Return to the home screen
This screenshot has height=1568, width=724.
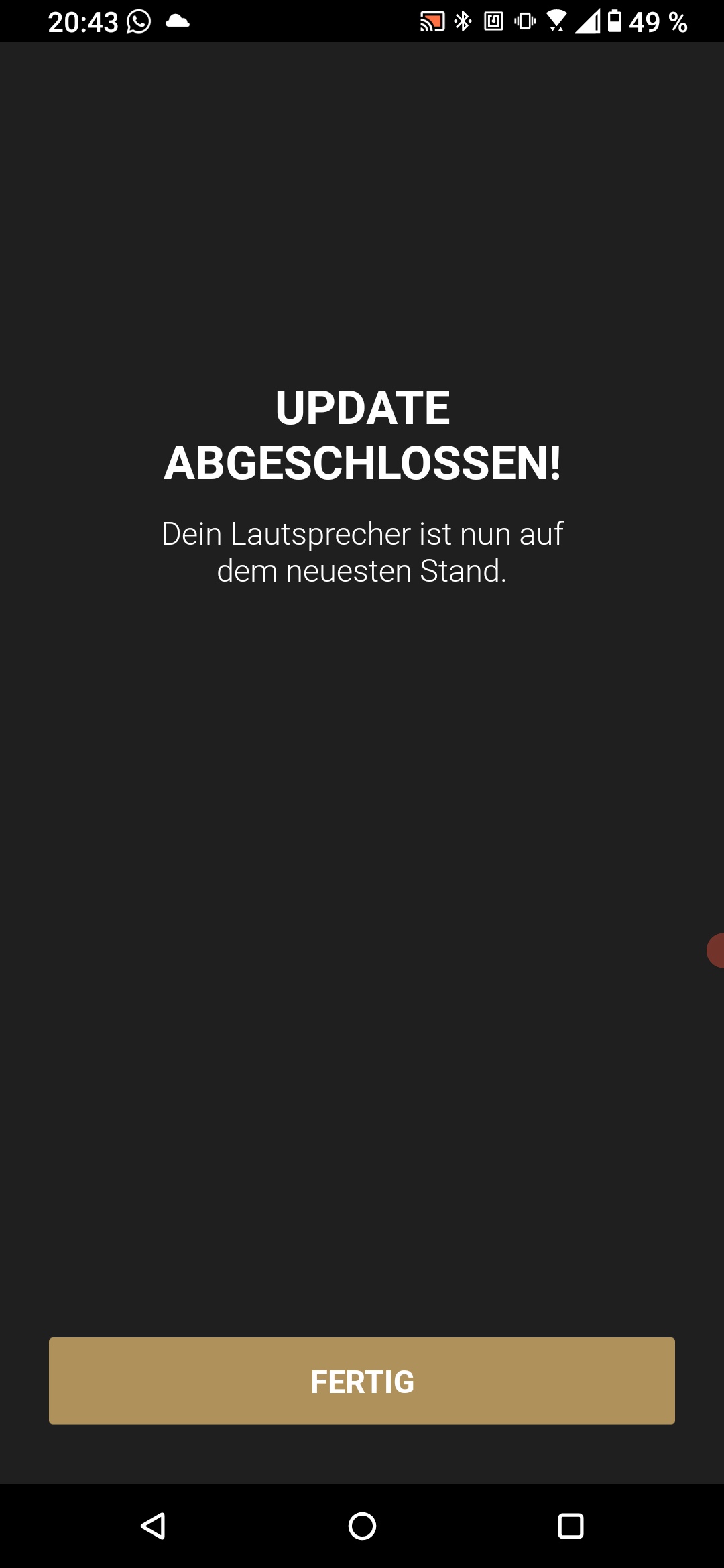coord(362,1526)
